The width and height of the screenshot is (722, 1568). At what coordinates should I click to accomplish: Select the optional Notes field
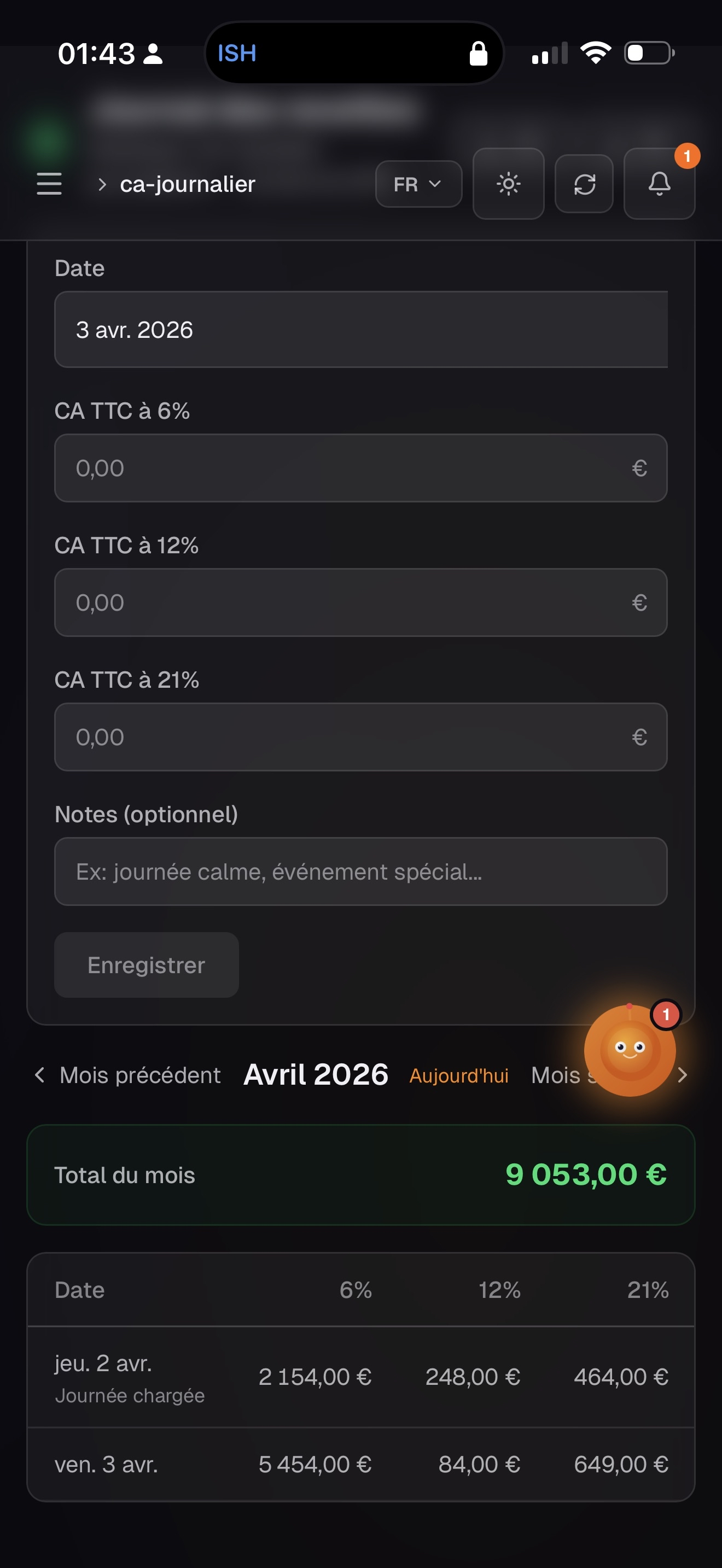(360, 871)
